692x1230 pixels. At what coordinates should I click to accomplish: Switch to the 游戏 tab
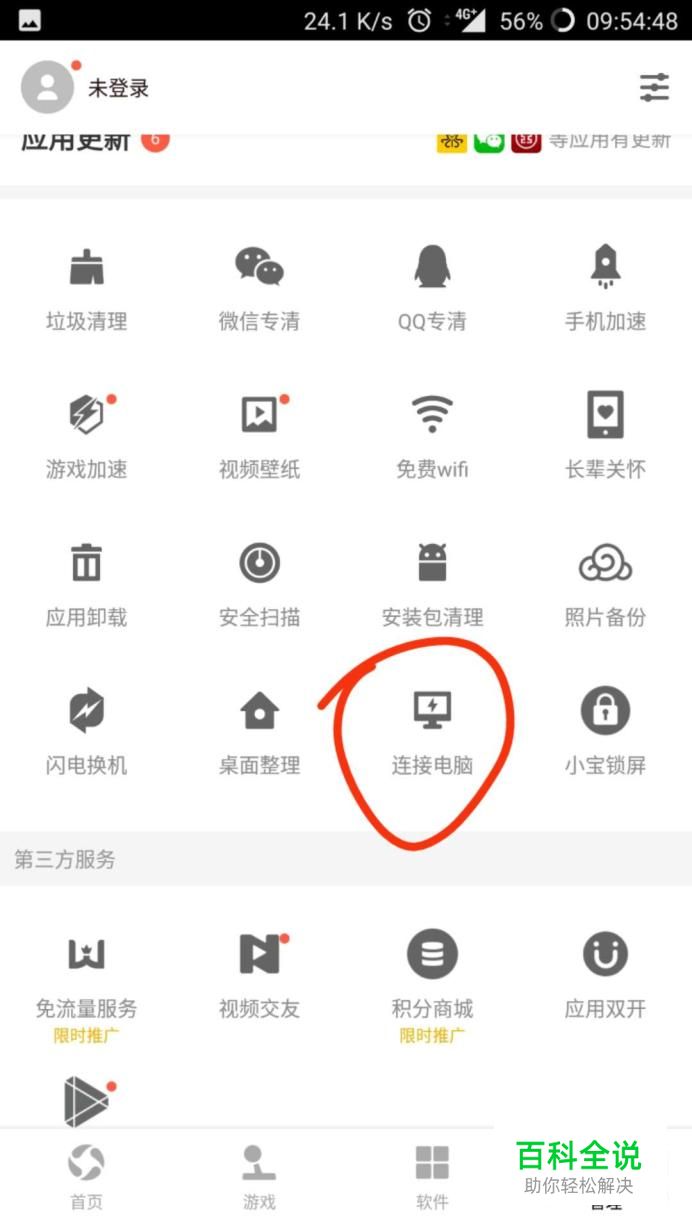[259, 1177]
